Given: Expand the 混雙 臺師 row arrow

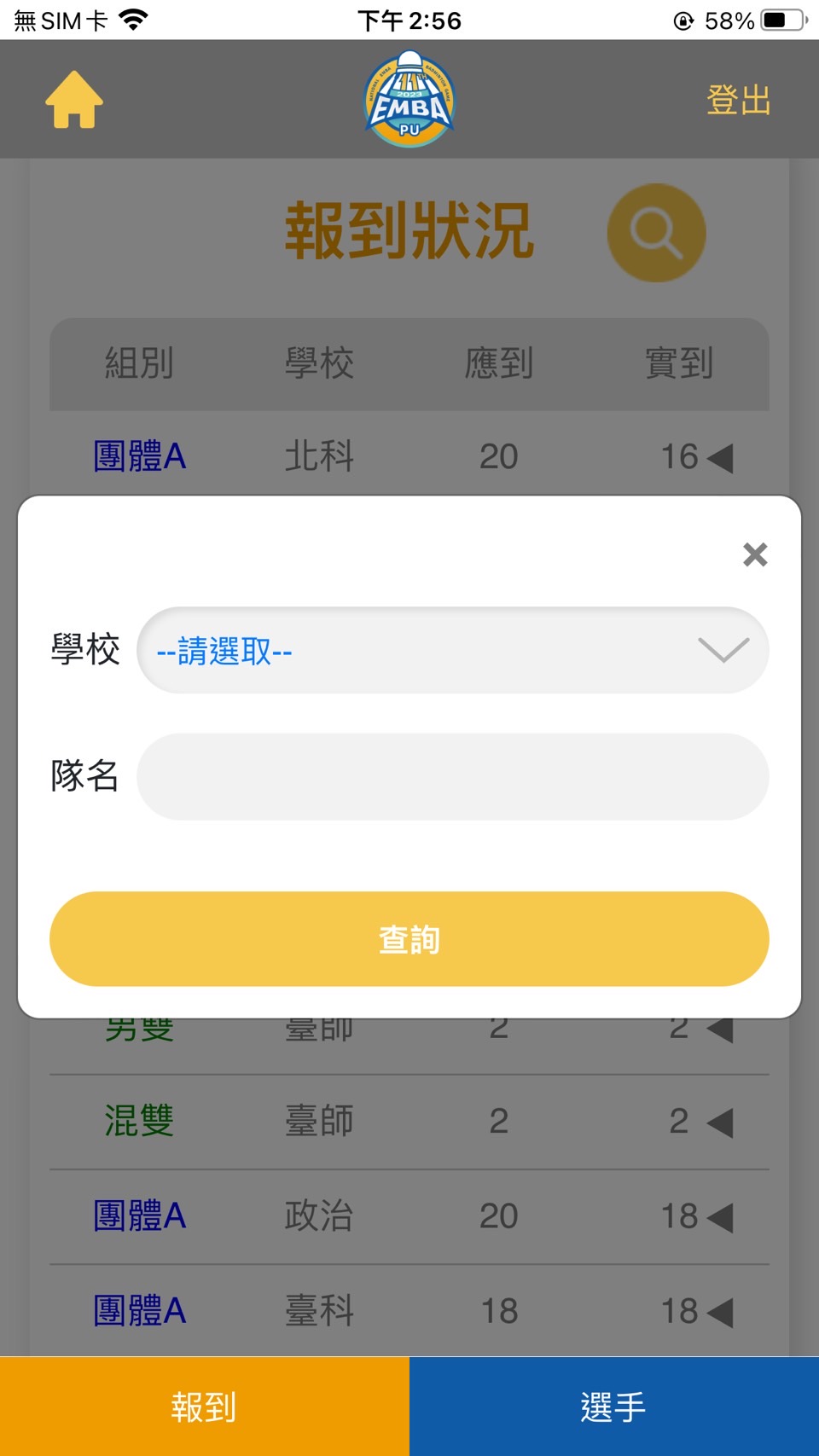Looking at the screenshot, I should 720,1122.
